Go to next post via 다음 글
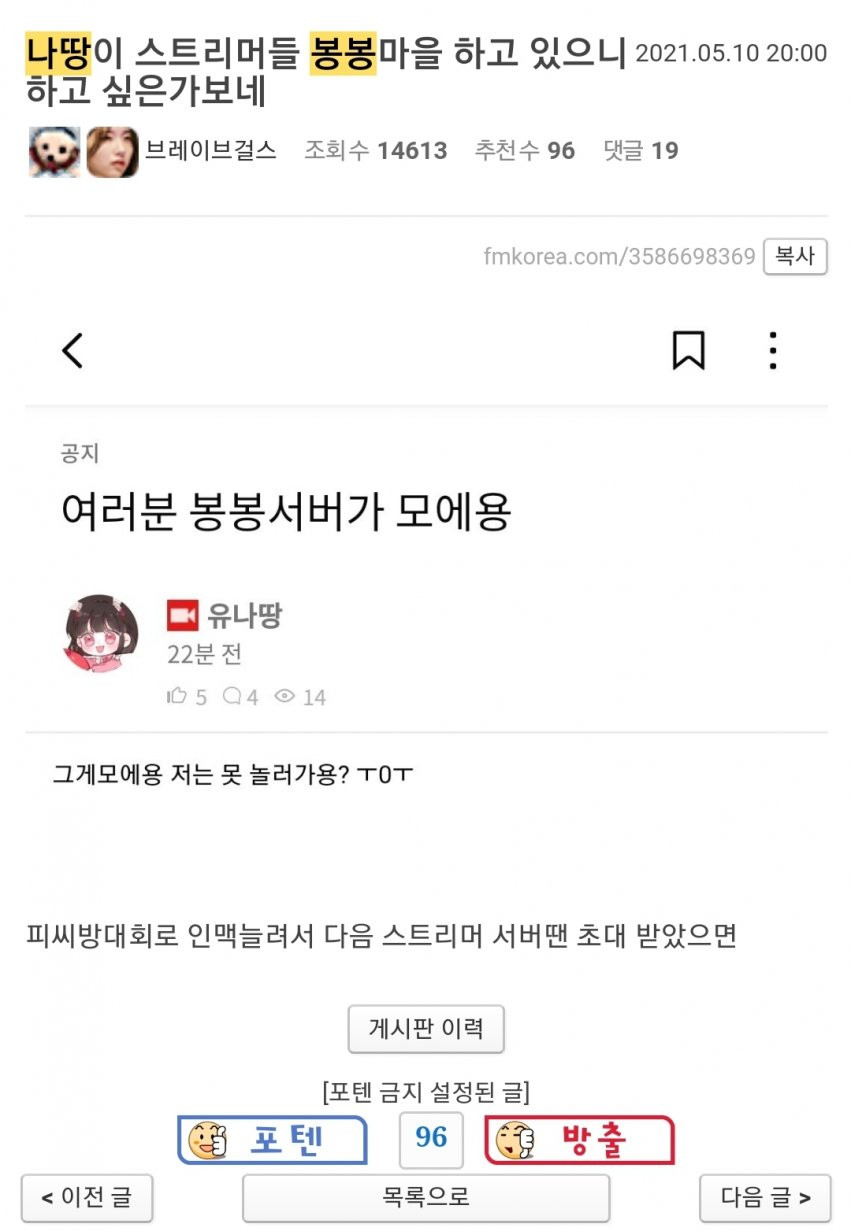 pos(765,1197)
